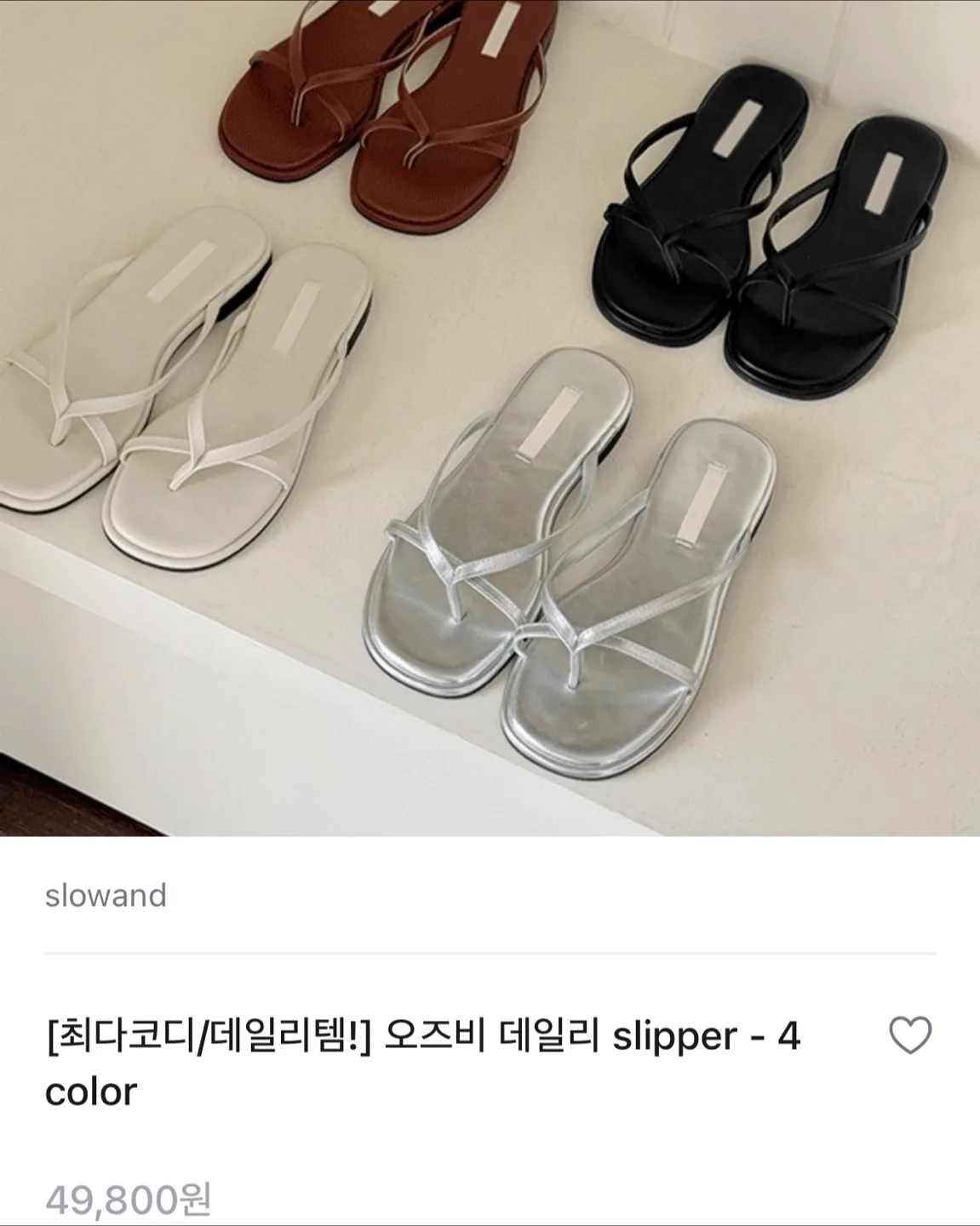View the slipper product photo
This screenshot has height=1226, width=980.
490,417
